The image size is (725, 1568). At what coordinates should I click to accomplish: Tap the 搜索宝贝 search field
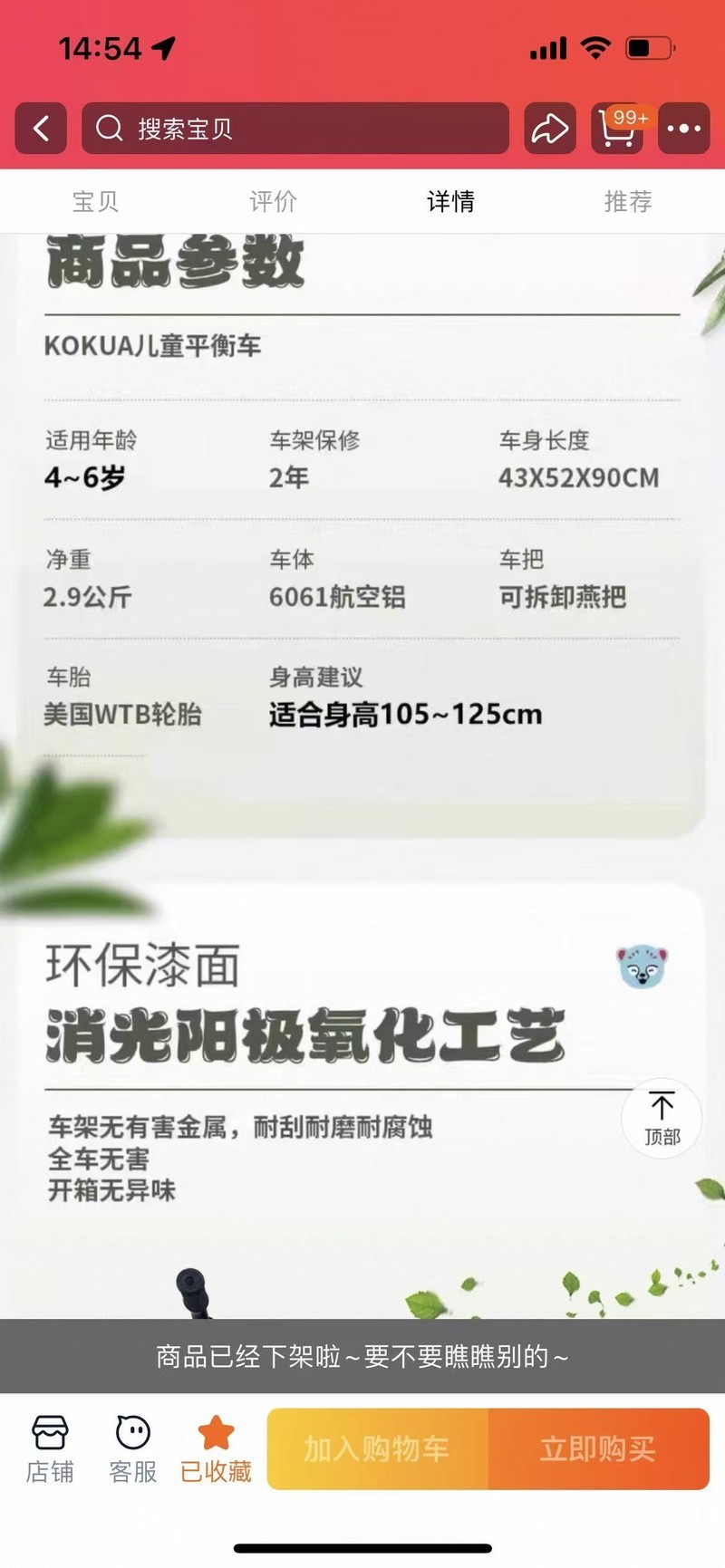click(x=295, y=129)
